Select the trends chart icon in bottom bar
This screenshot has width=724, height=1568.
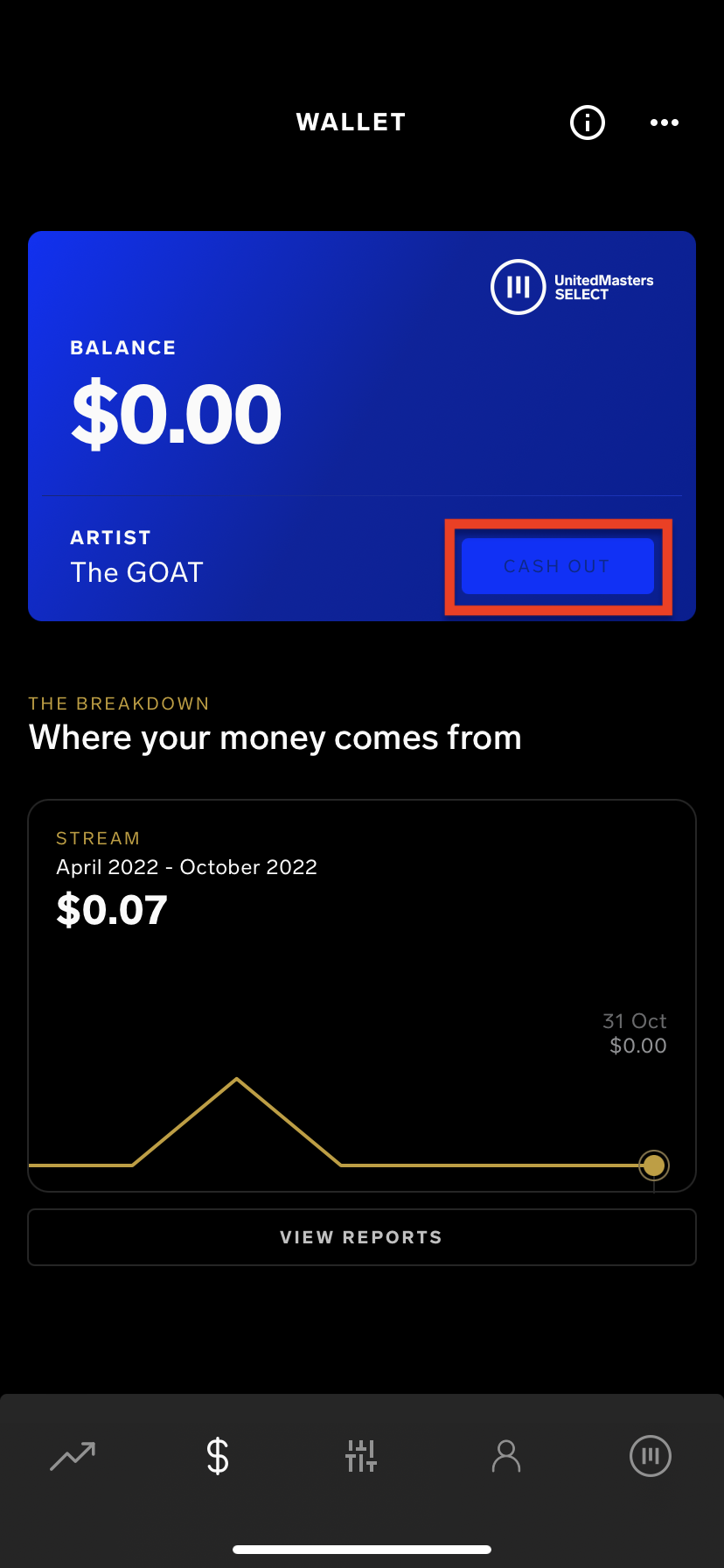73,1455
